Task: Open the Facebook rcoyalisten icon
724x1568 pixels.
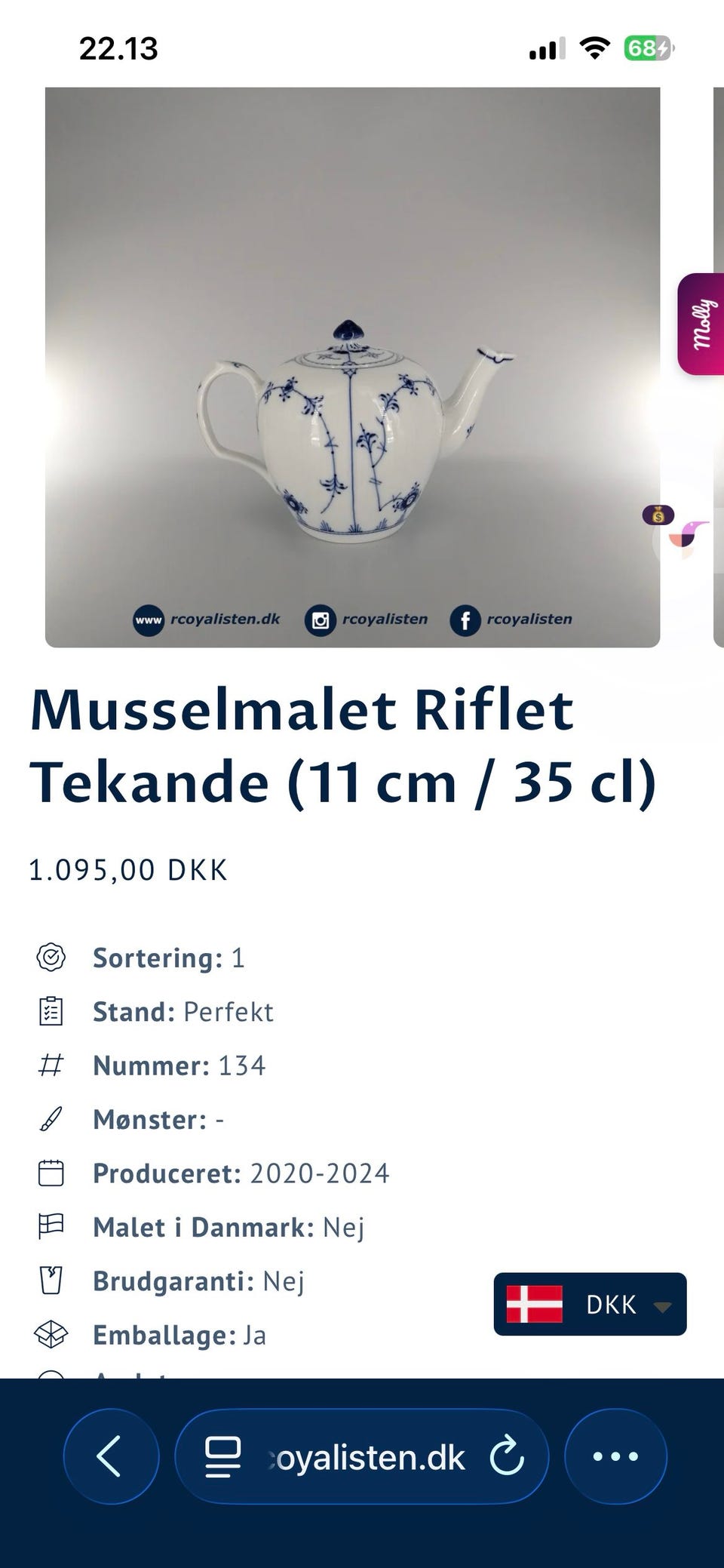Action: (468, 620)
